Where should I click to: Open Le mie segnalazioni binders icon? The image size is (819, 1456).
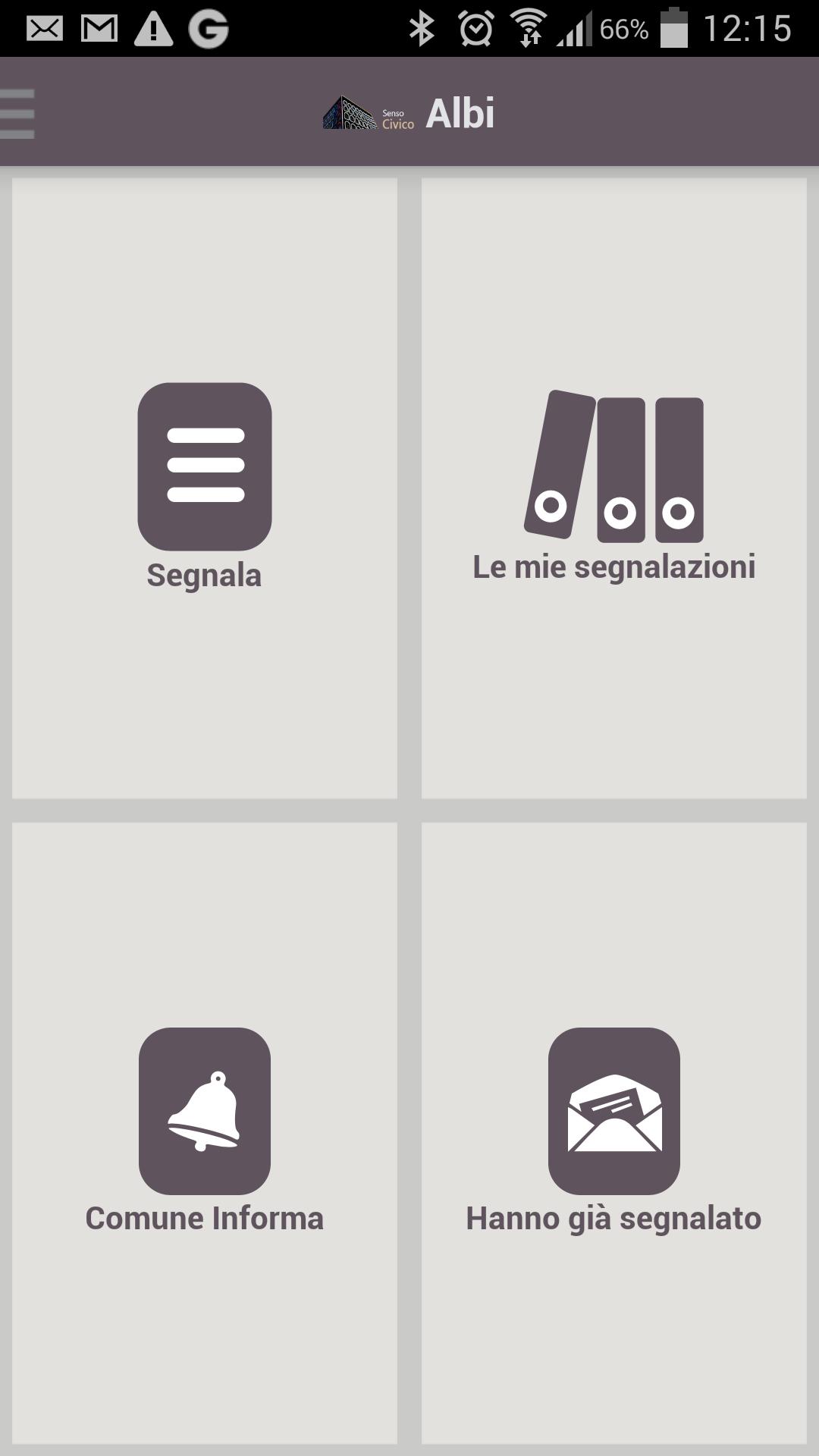(614, 466)
